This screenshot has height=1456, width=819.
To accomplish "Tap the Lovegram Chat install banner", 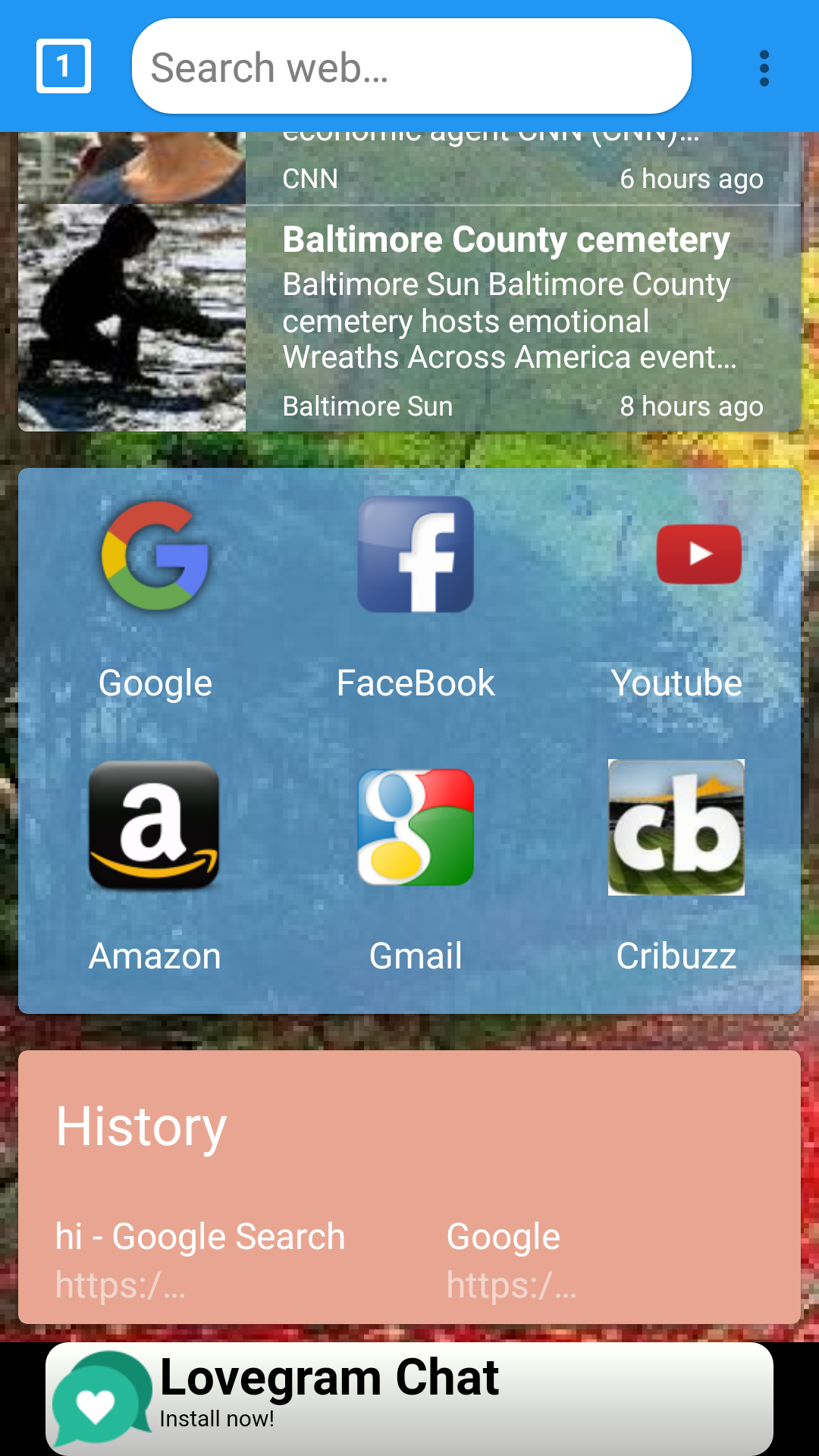I will click(x=409, y=1397).
